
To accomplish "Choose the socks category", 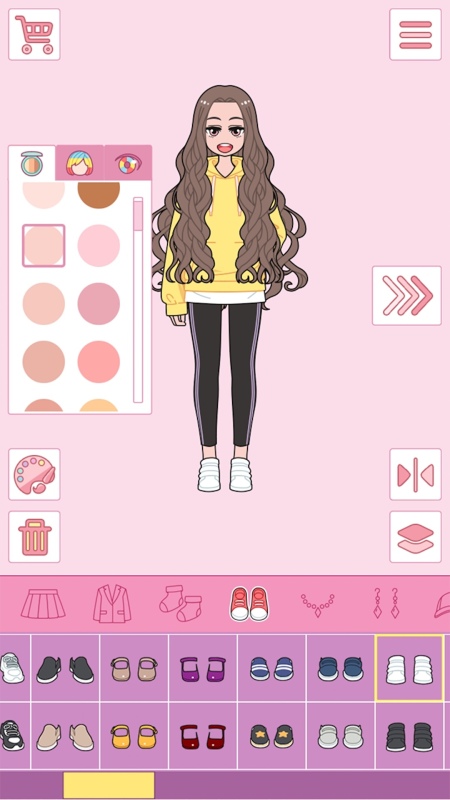I will pos(181,604).
